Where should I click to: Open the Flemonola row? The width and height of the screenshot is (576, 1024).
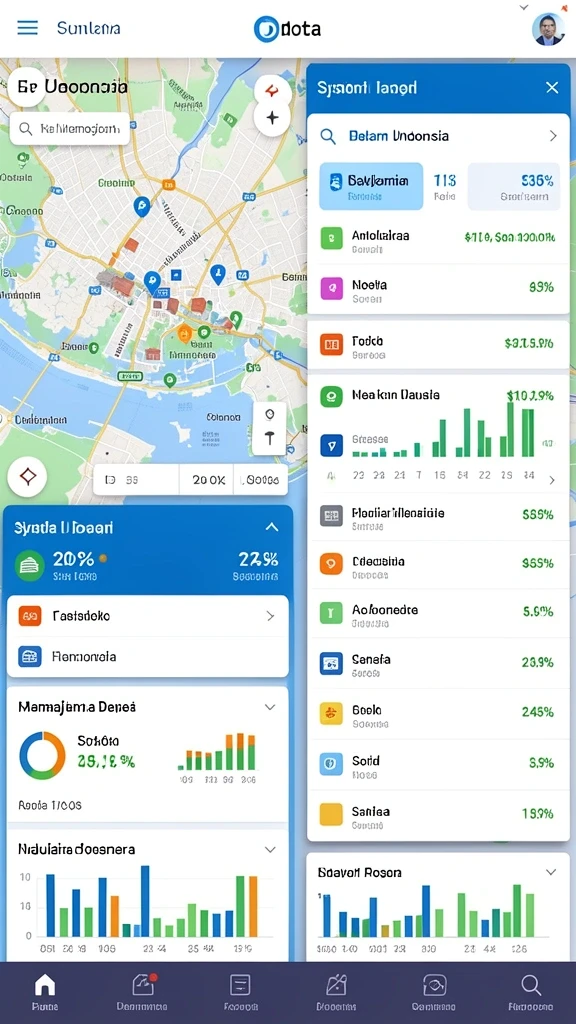pos(148,656)
